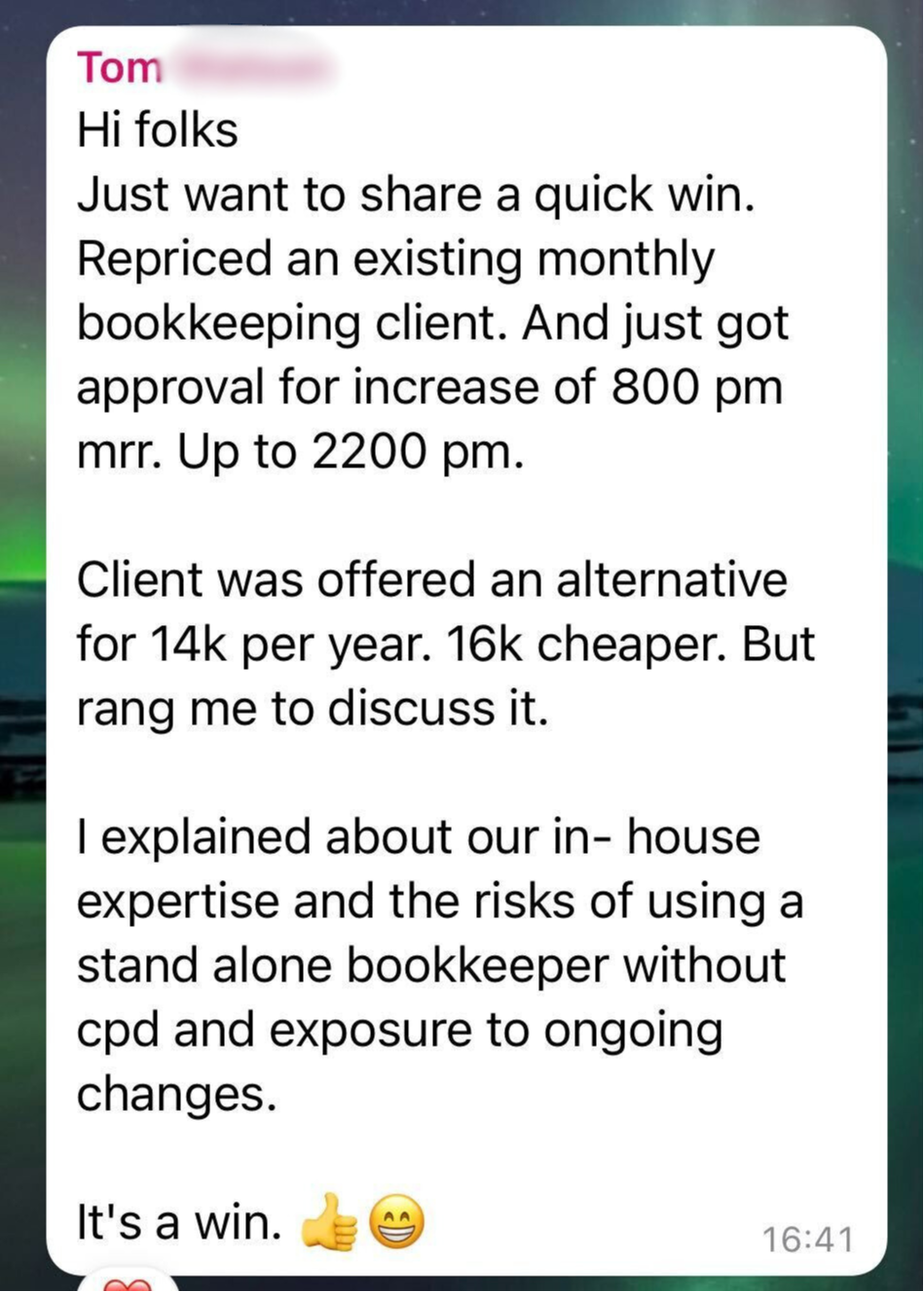This screenshot has height=1292, width=924.
Task: Open sender Tom's contact name
Action: pyautogui.click(x=120, y=68)
